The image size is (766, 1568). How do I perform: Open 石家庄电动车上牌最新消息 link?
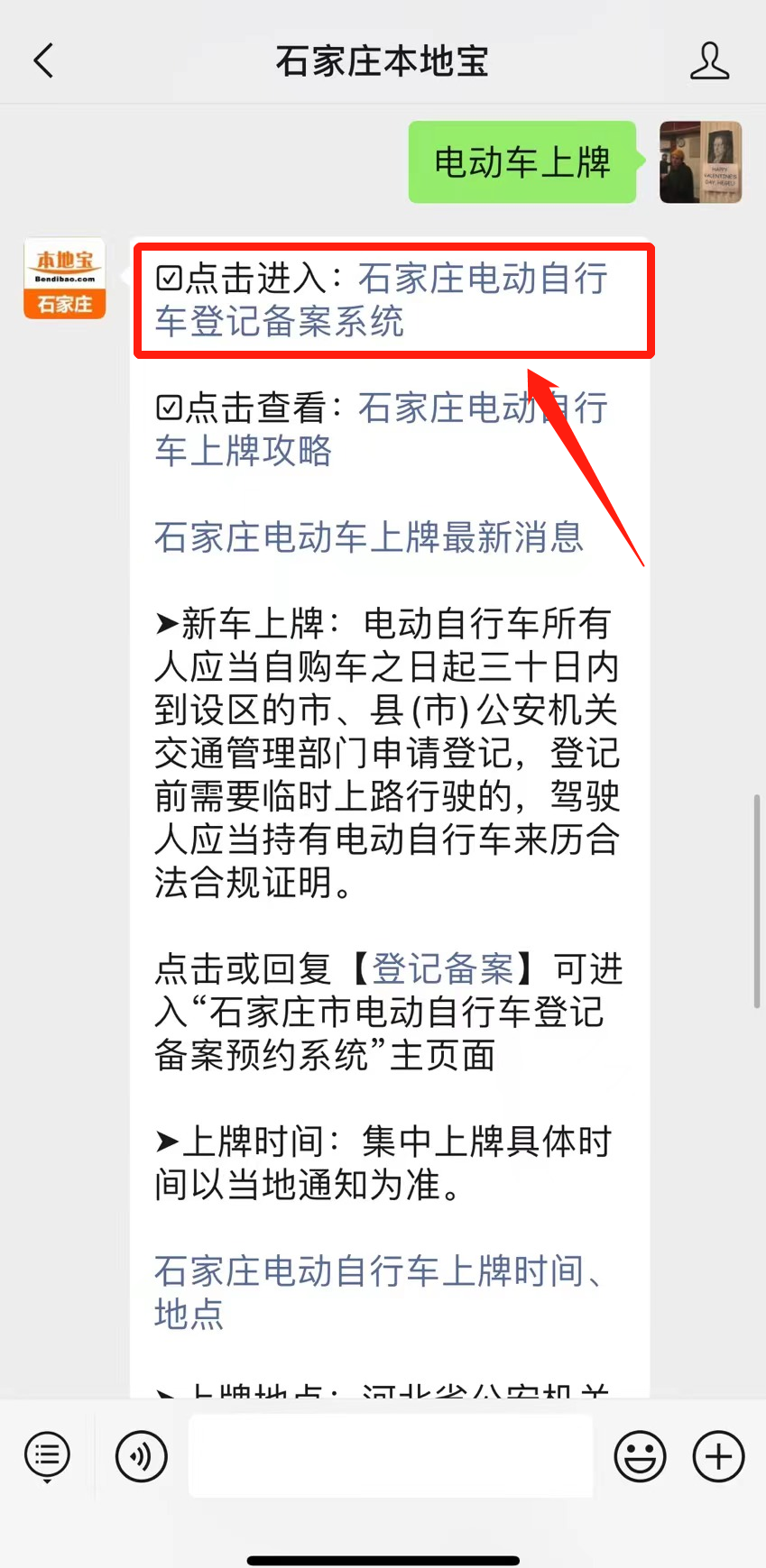(x=368, y=537)
